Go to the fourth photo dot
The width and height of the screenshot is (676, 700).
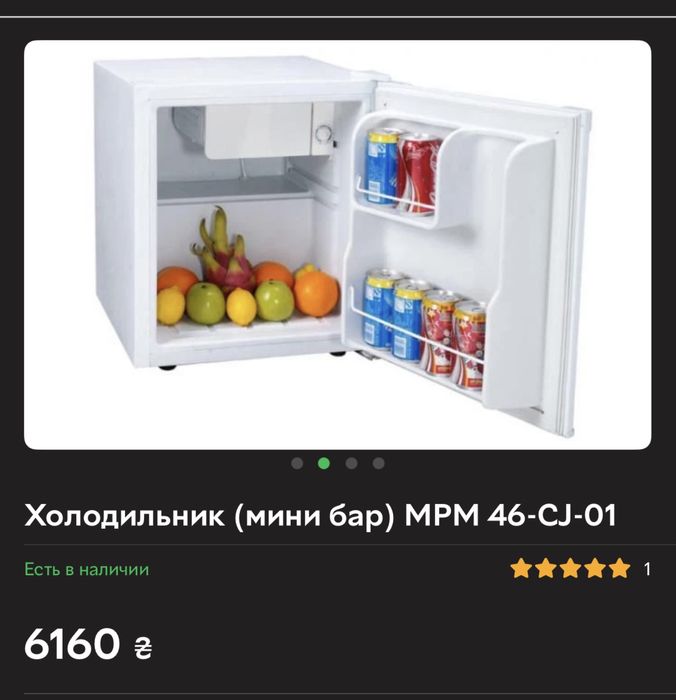(x=378, y=463)
